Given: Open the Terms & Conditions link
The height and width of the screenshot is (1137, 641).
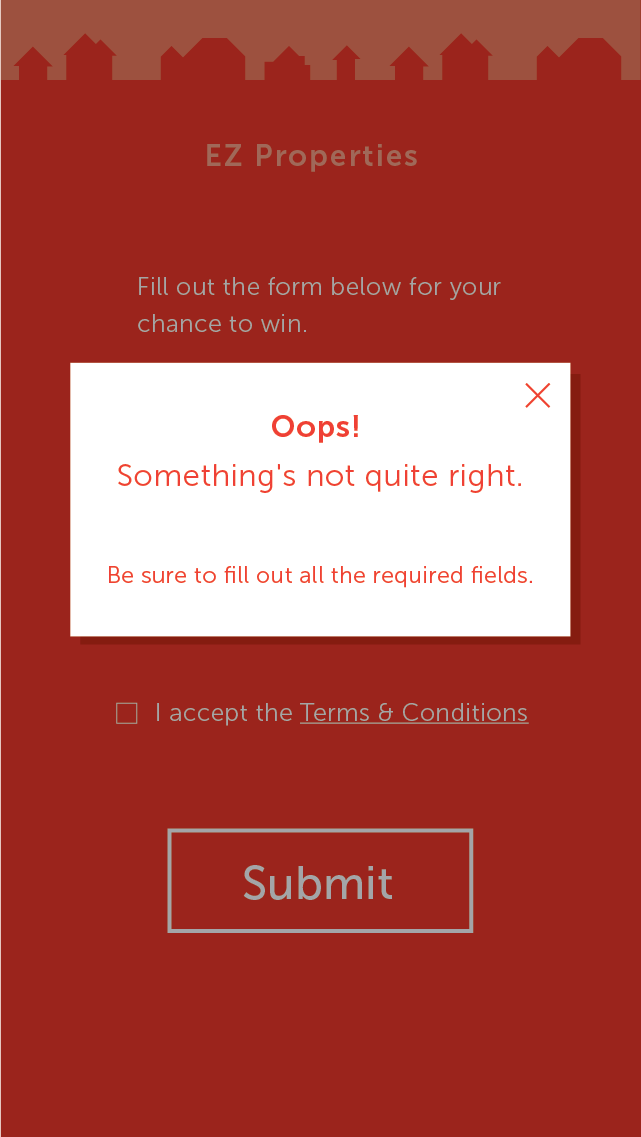Looking at the screenshot, I should coord(414,713).
